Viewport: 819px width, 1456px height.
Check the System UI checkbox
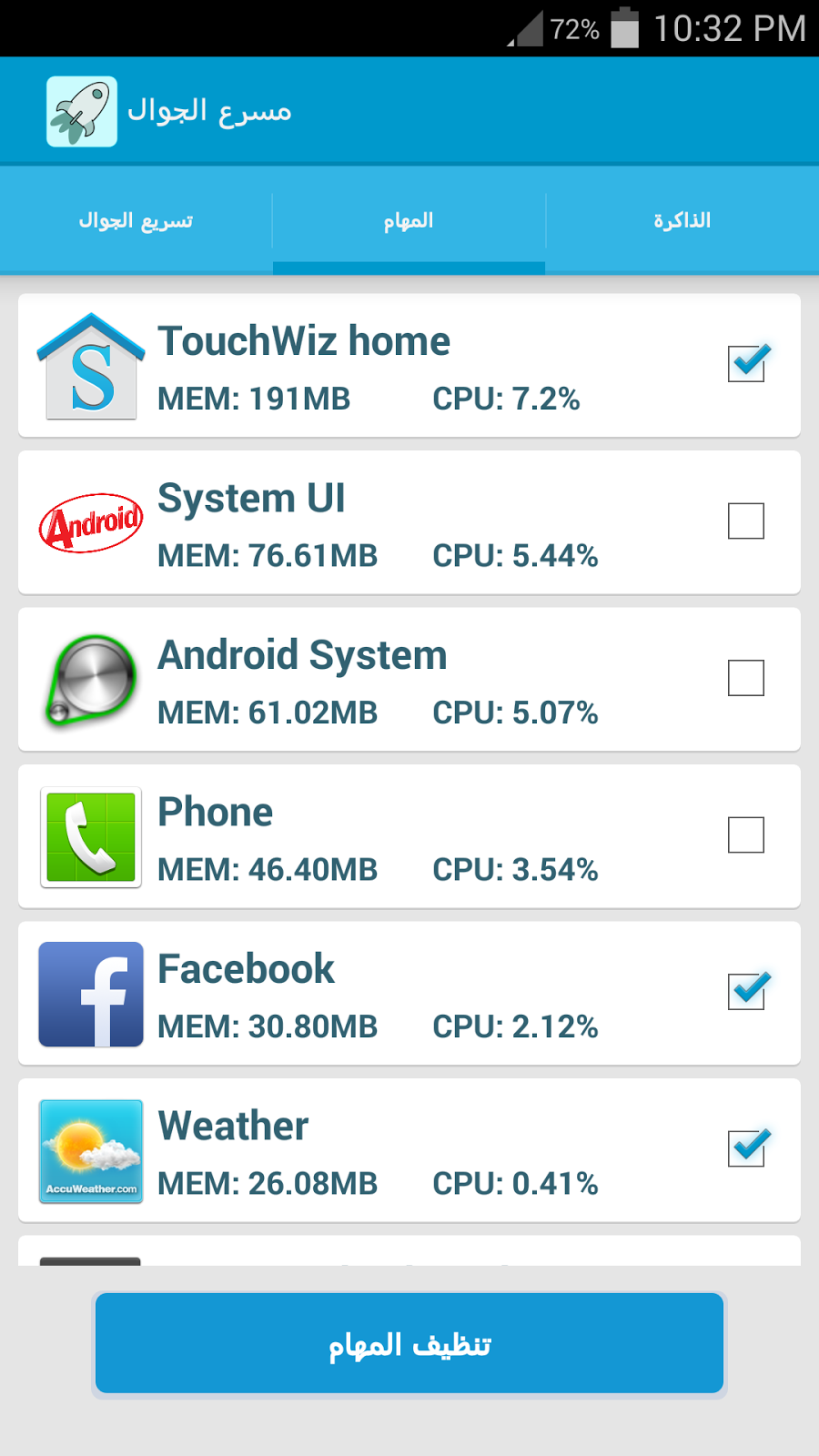(746, 521)
